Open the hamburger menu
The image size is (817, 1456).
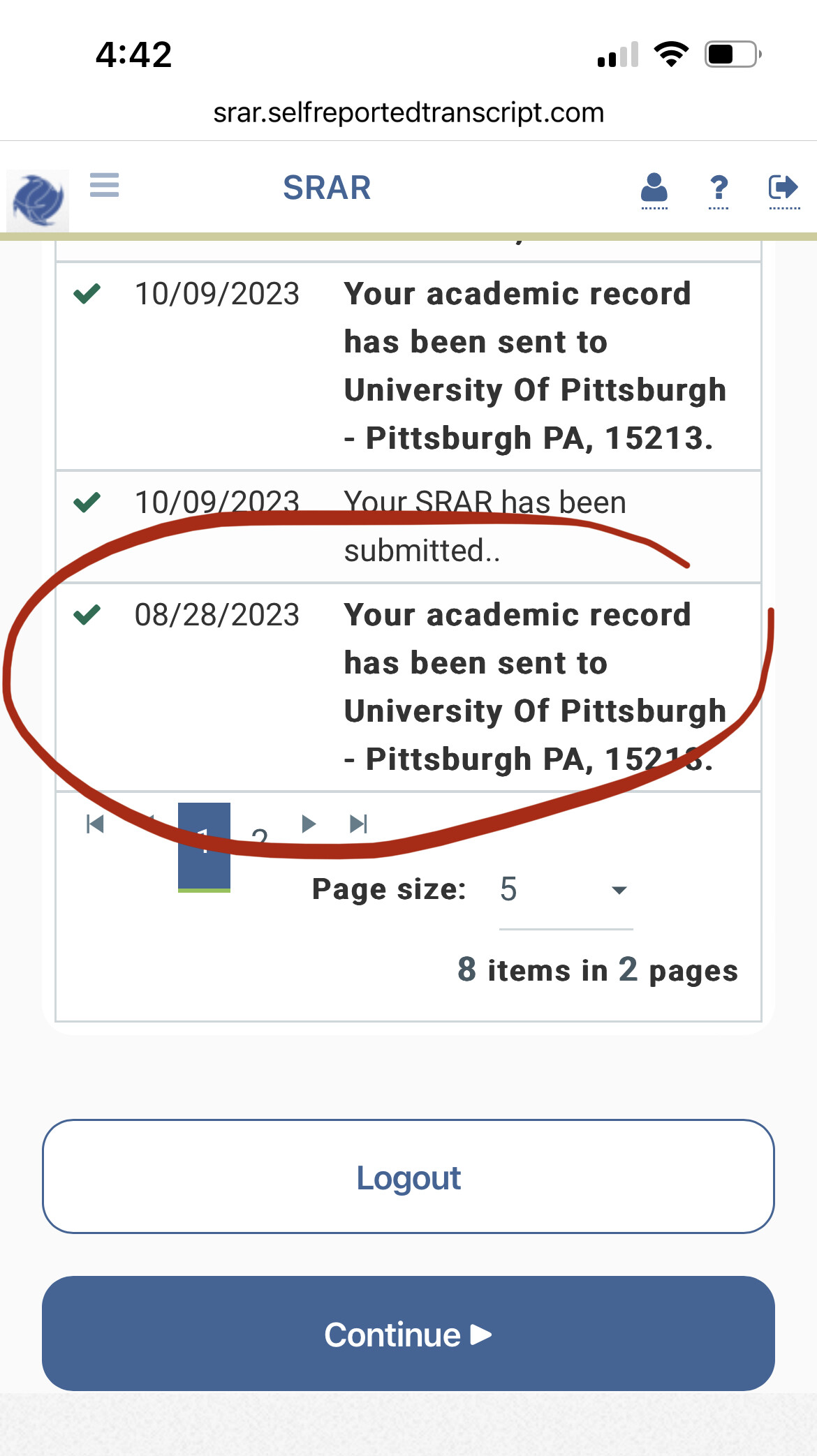104,186
